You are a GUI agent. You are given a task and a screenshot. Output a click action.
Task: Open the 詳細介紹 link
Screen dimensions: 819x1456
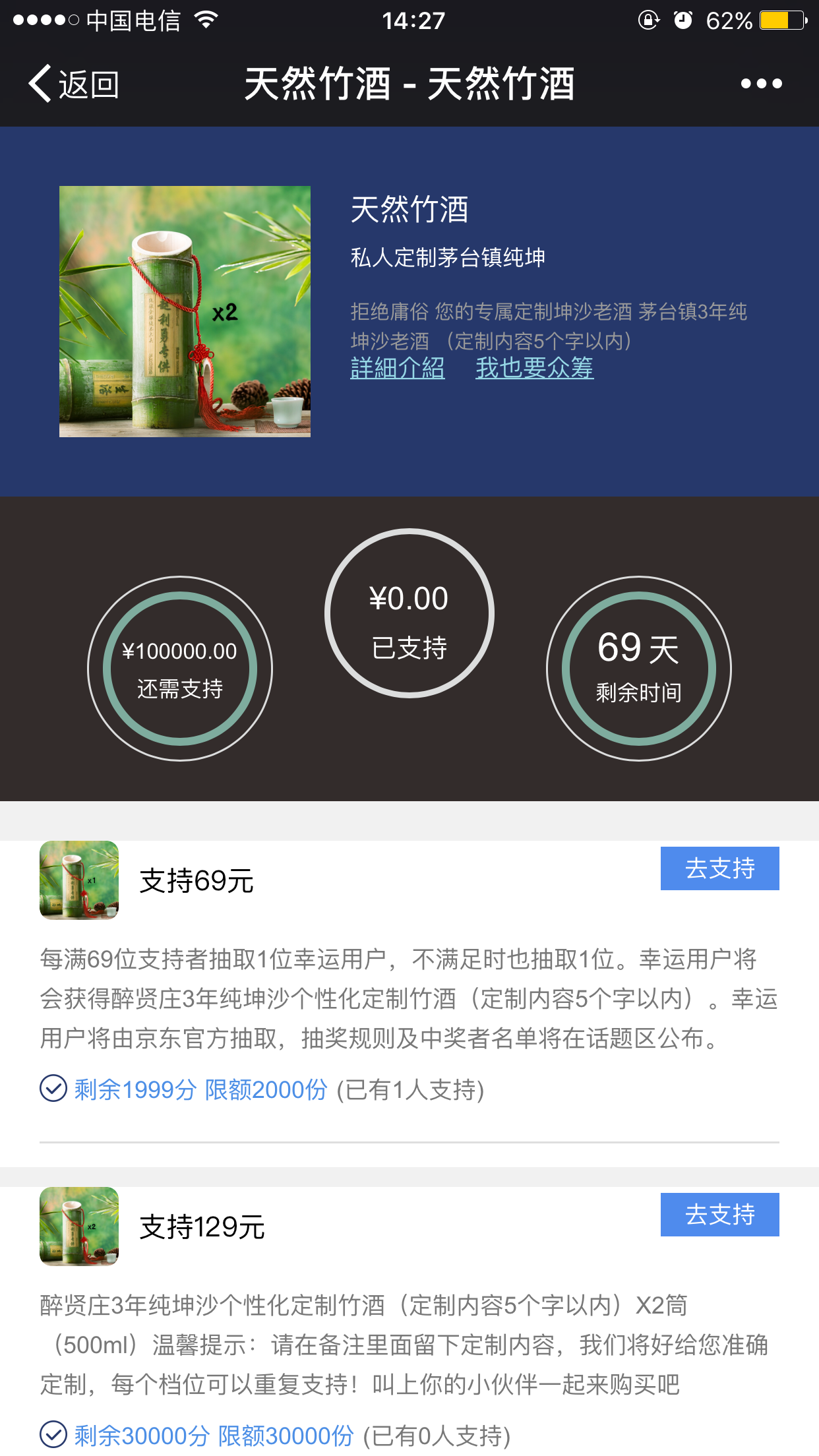coord(398,368)
